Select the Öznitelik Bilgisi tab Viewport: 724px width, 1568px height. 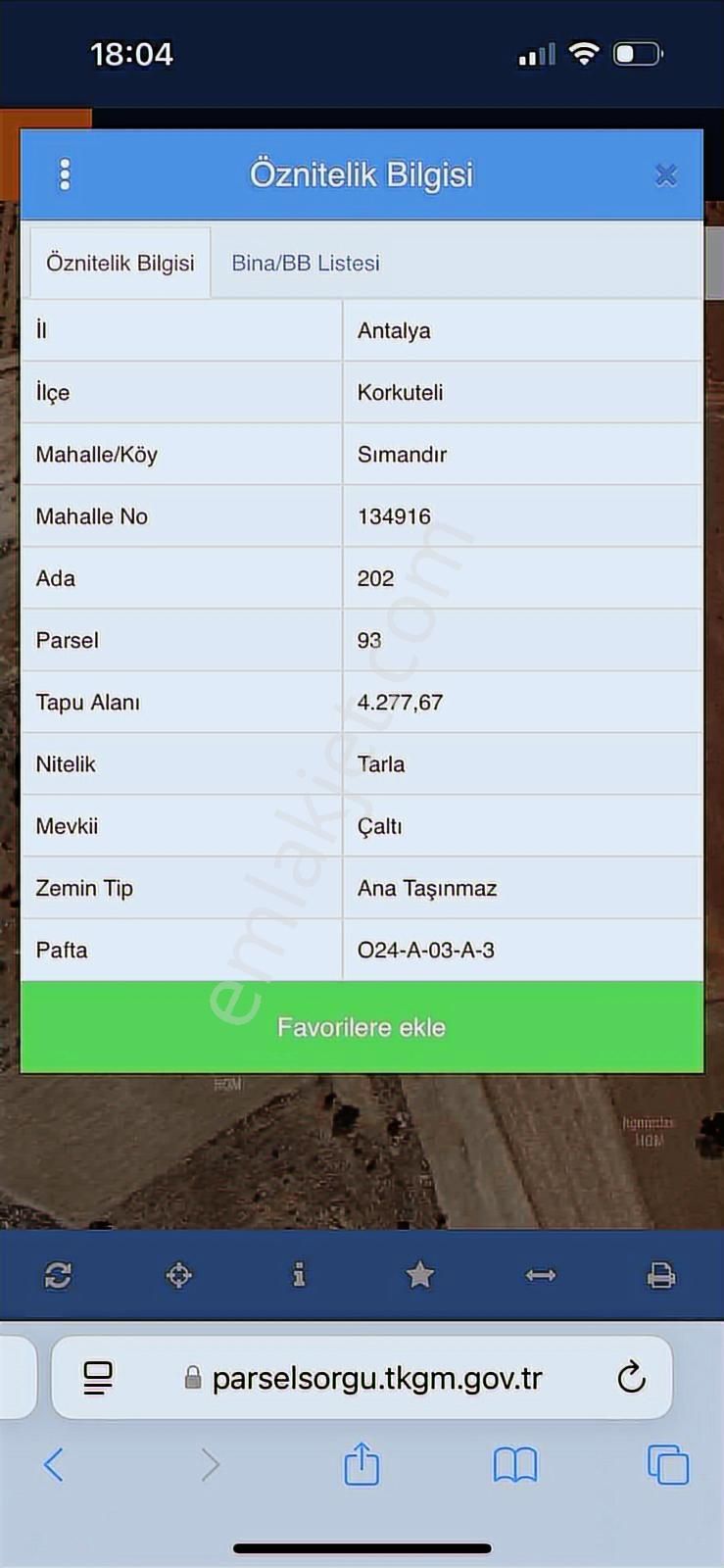click(120, 263)
